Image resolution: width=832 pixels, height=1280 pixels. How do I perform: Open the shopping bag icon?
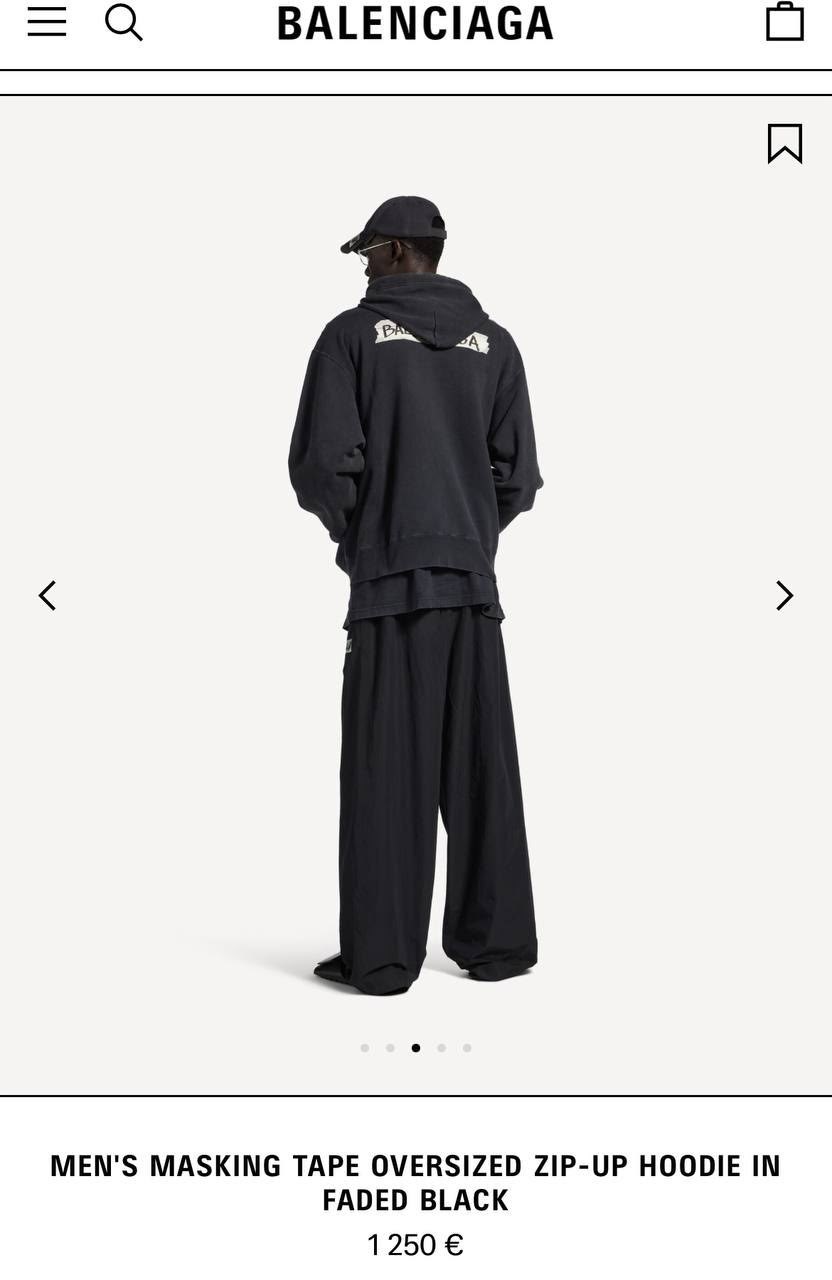click(786, 20)
